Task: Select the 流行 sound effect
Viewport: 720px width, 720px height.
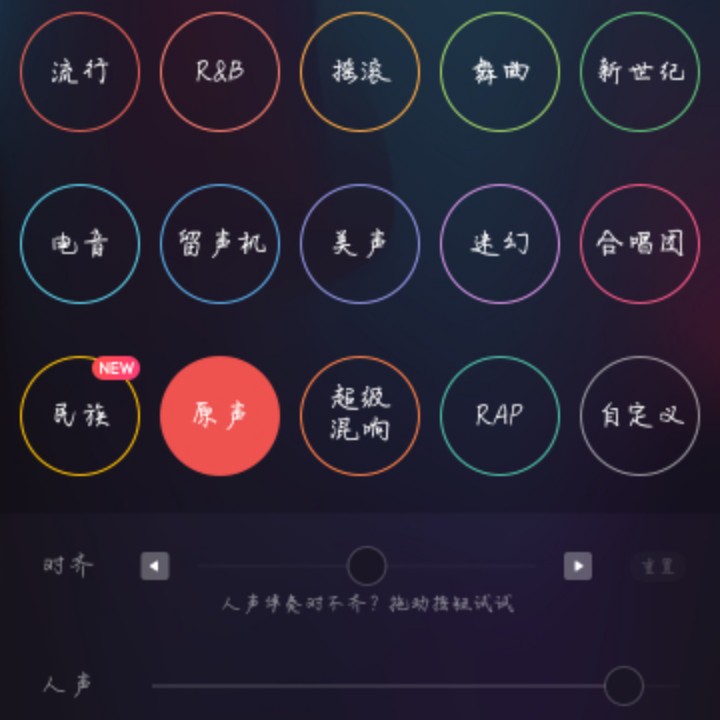Action: 80,72
